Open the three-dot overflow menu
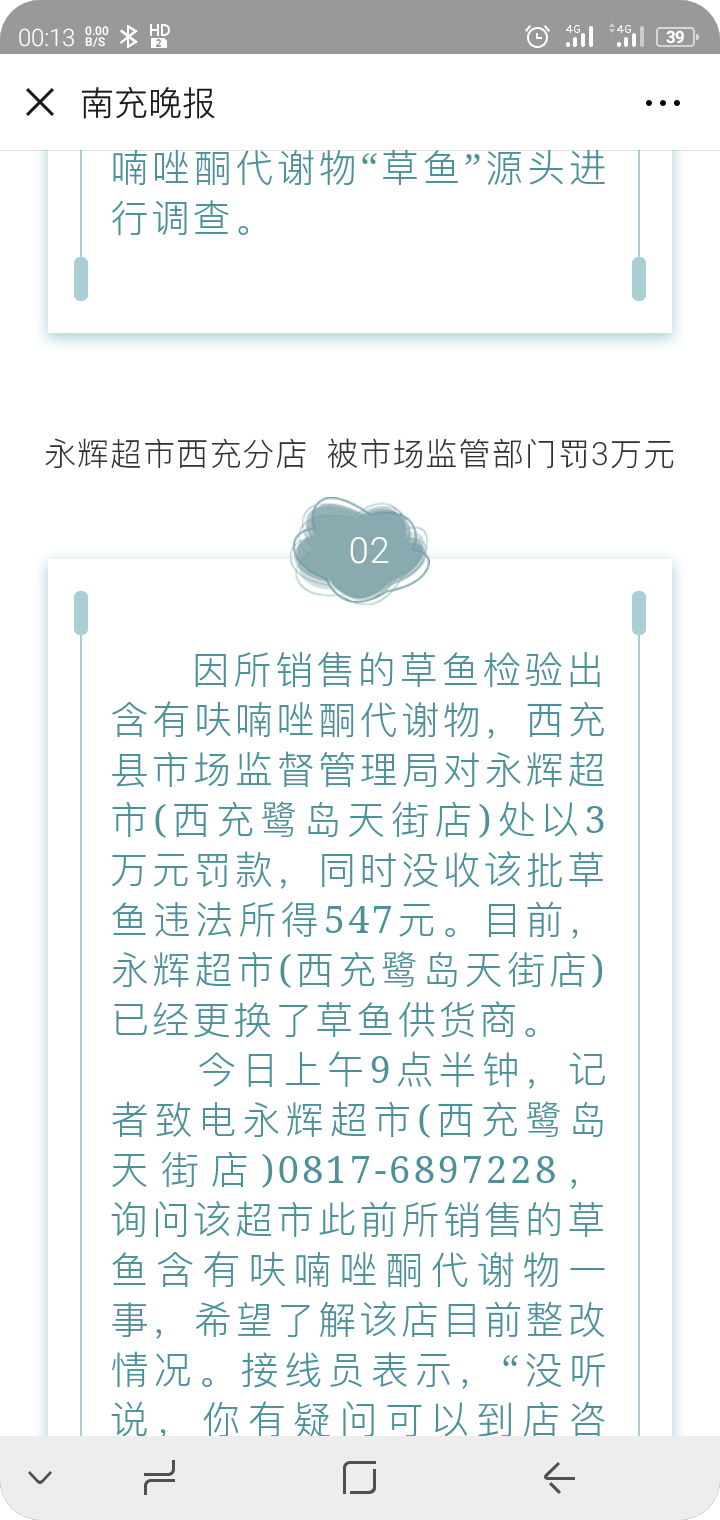This screenshot has height=1520, width=720. [662, 103]
